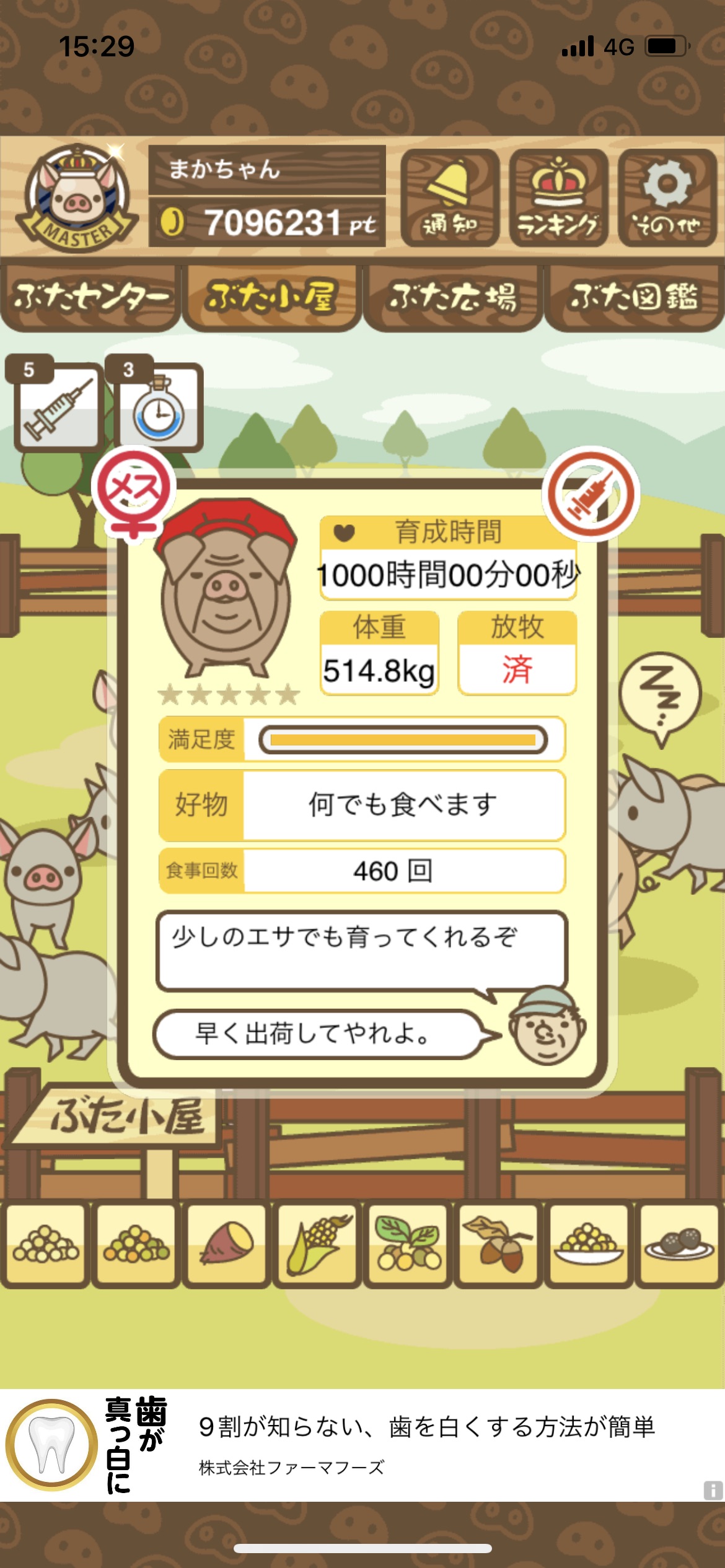Select the dark truffle plate feed
This screenshot has height=1568, width=725.
click(x=680, y=1244)
